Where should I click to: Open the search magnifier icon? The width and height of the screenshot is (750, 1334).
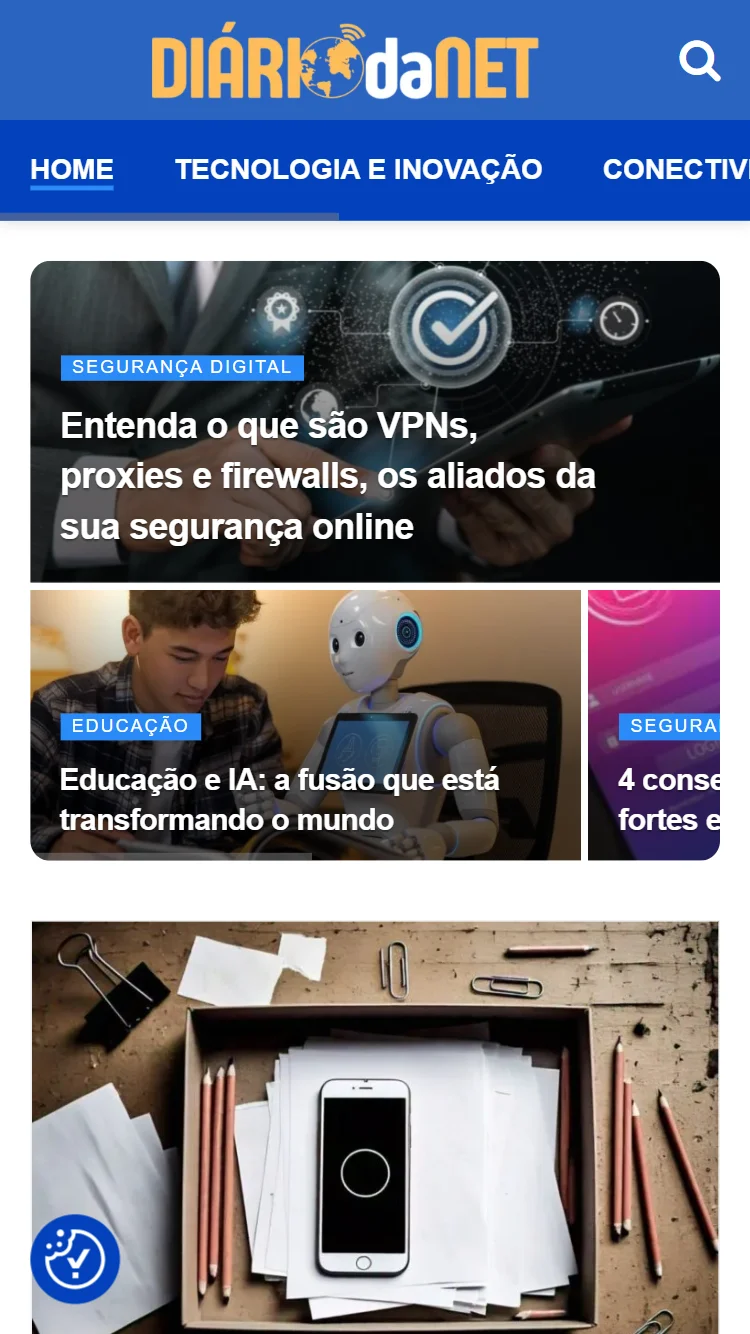700,61
